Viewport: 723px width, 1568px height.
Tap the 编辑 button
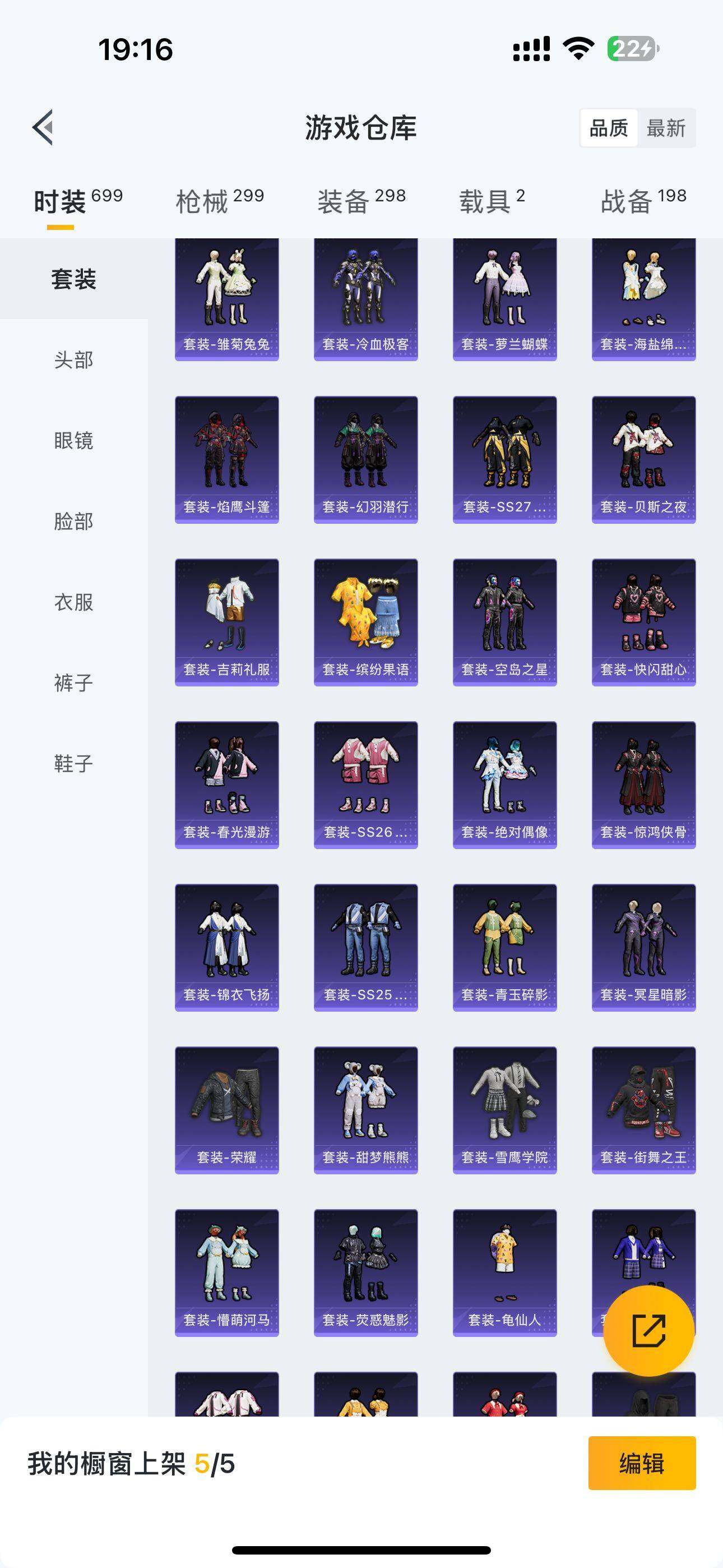[641, 1463]
